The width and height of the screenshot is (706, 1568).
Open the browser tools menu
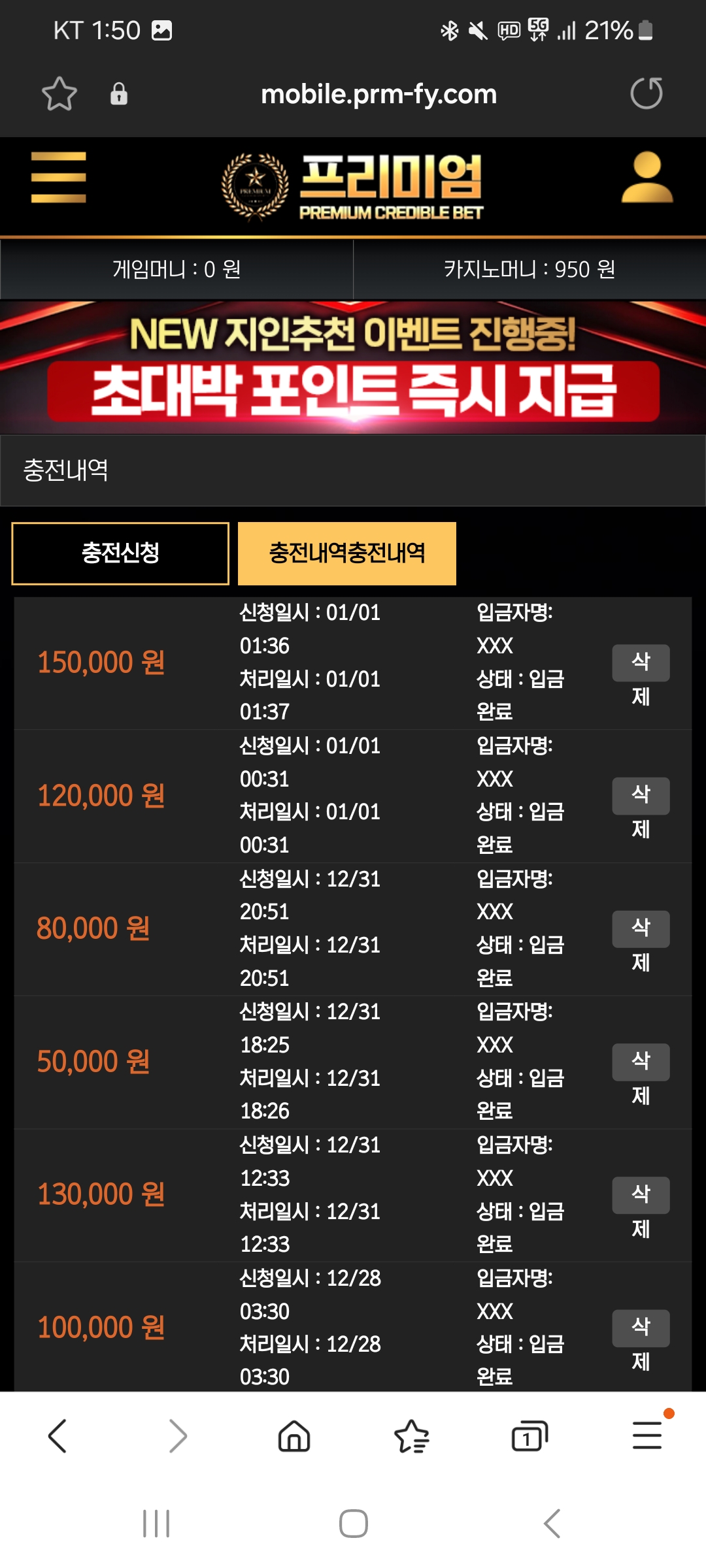(647, 1436)
